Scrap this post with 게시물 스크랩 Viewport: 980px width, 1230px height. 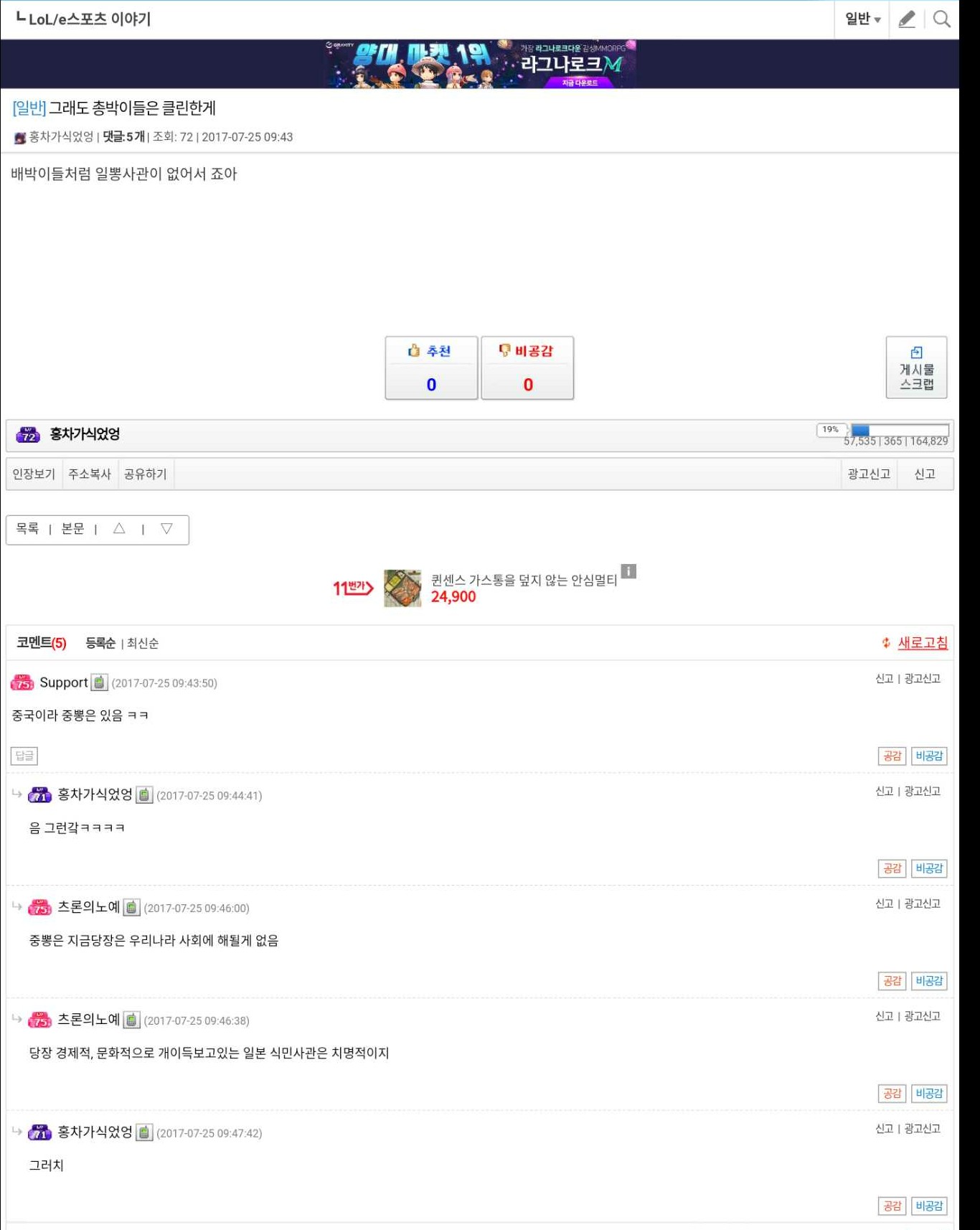point(916,367)
